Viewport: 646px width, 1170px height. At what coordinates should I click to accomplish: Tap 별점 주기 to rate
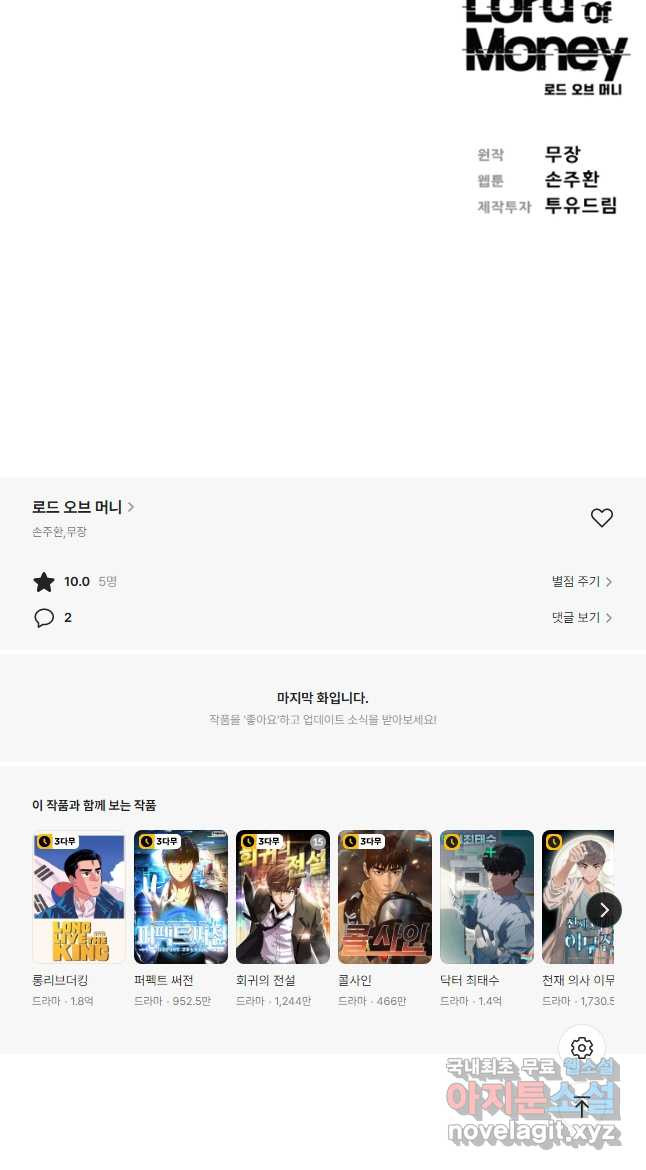click(581, 581)
